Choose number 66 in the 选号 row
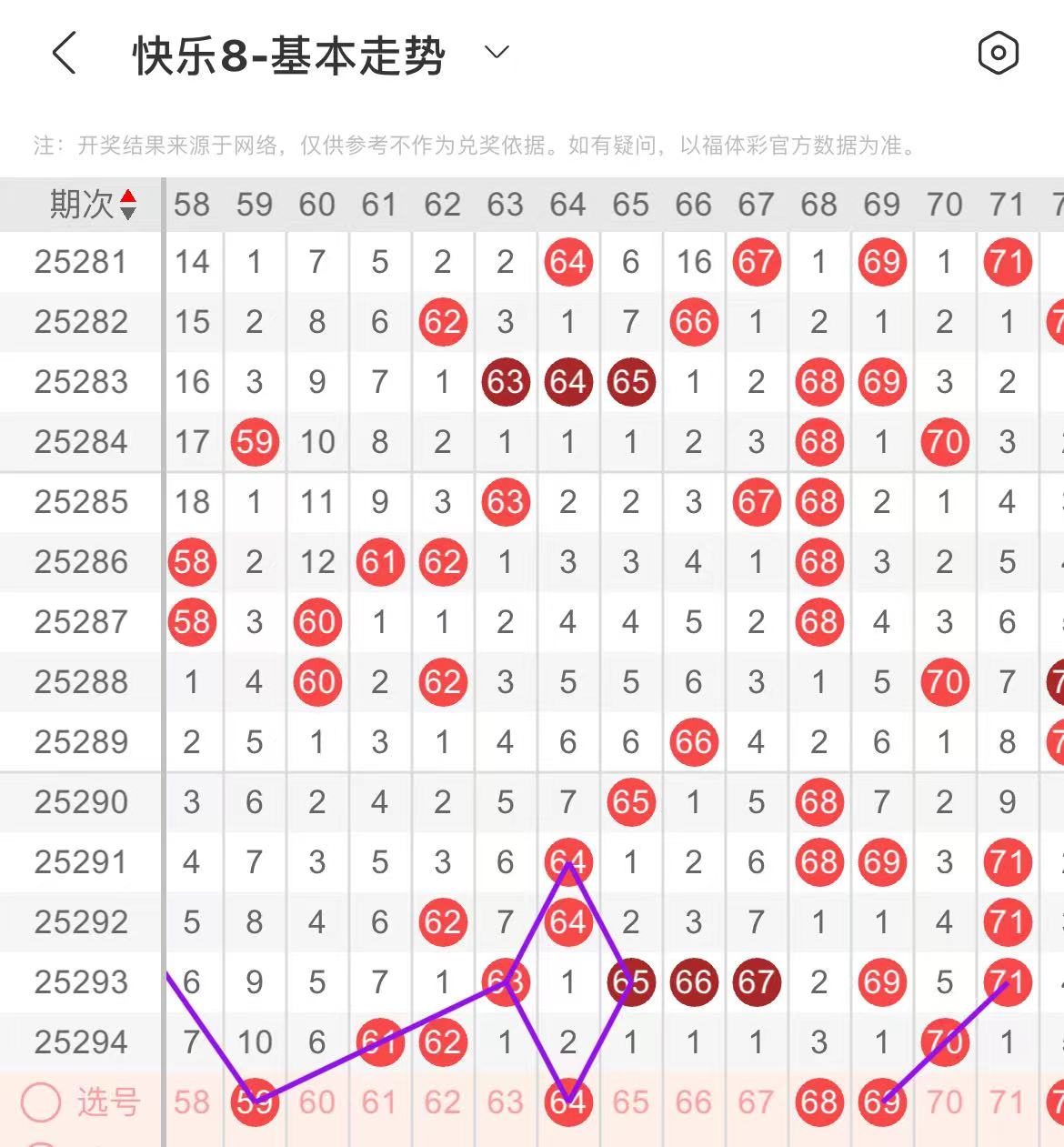The height and width of the screenshot is (1147, 1064). tap(694, 1102)
